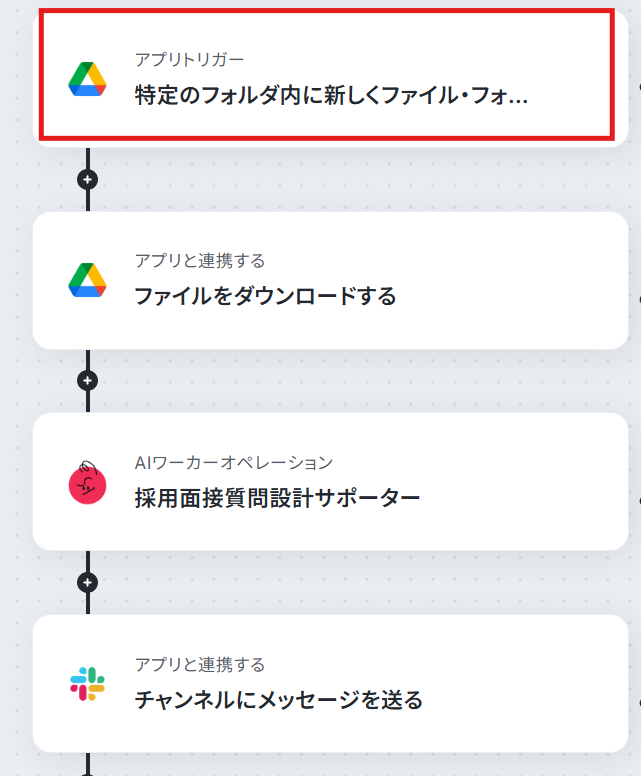Open the ファイルをダウンロードする step card
This screenshot has height=776, width=641.
[x=330, y=281]
